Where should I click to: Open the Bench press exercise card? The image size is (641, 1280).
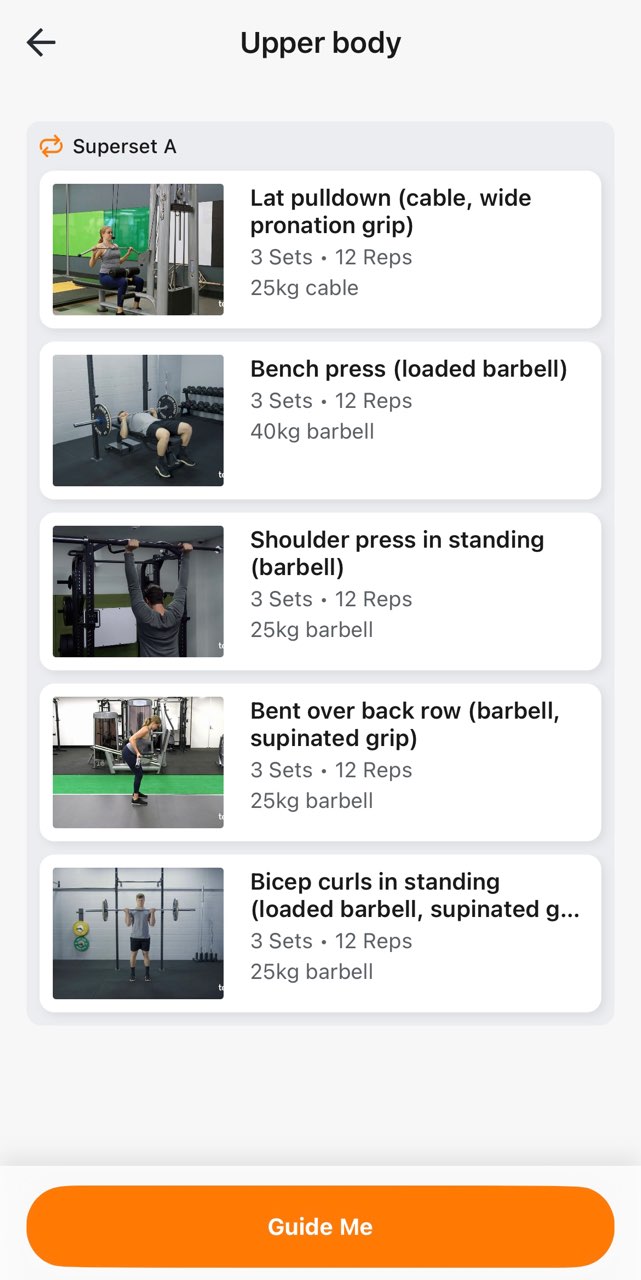coord(320,420)
